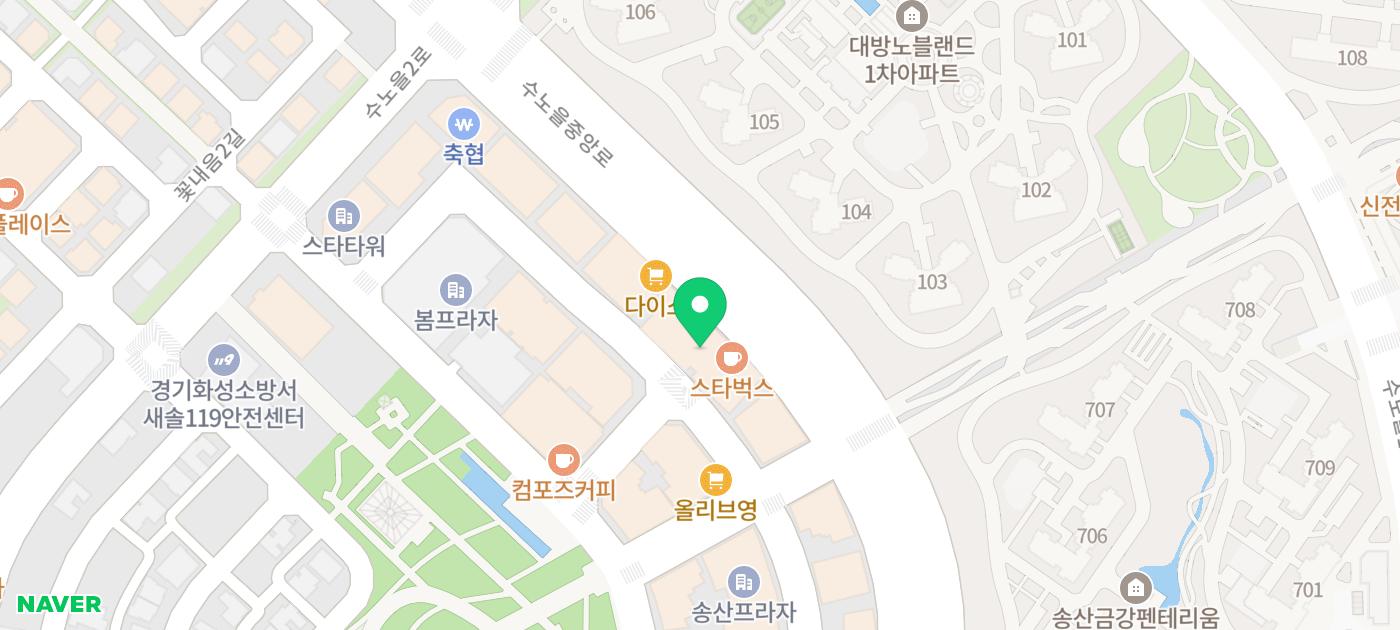Open the 올리브영 store marker
This screenshot has height=630, width=1400.
pyautogui.click(x=715, y=481)
